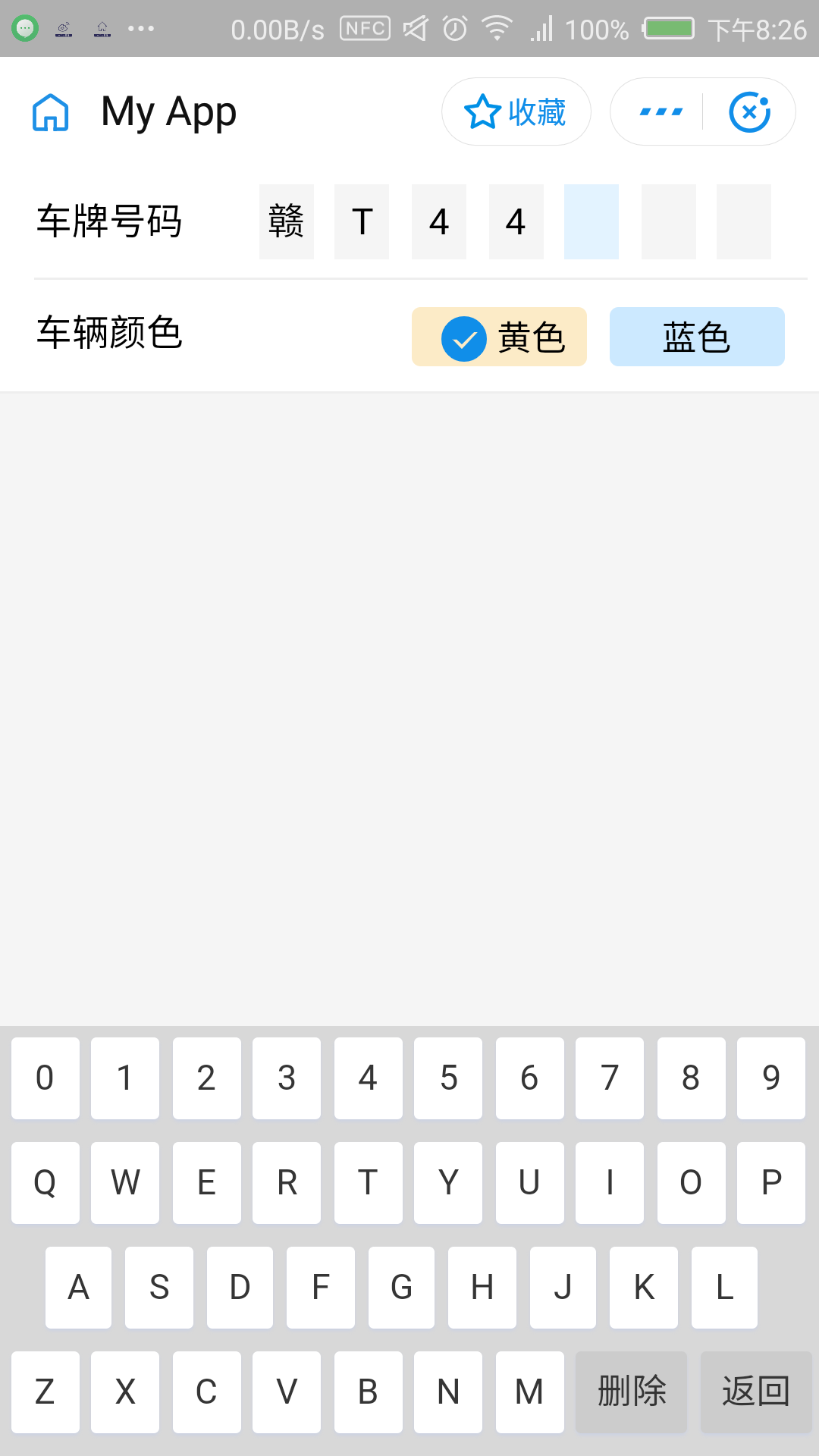This screenshot has width=819, height=1456.
Task: Tap the 收藏 favorite button
Action: tap(516, 112)
